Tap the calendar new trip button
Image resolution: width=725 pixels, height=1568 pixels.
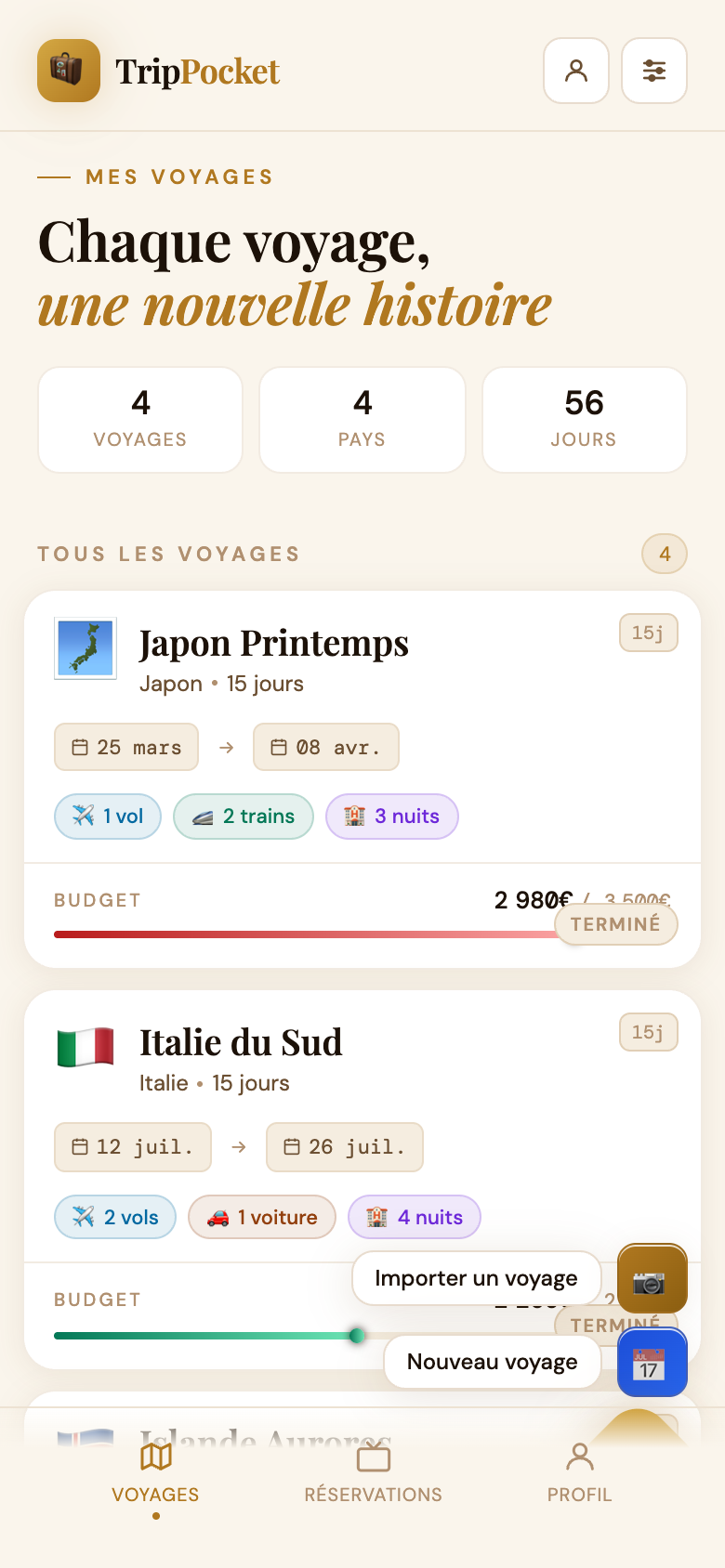[x=652, y=1362]
